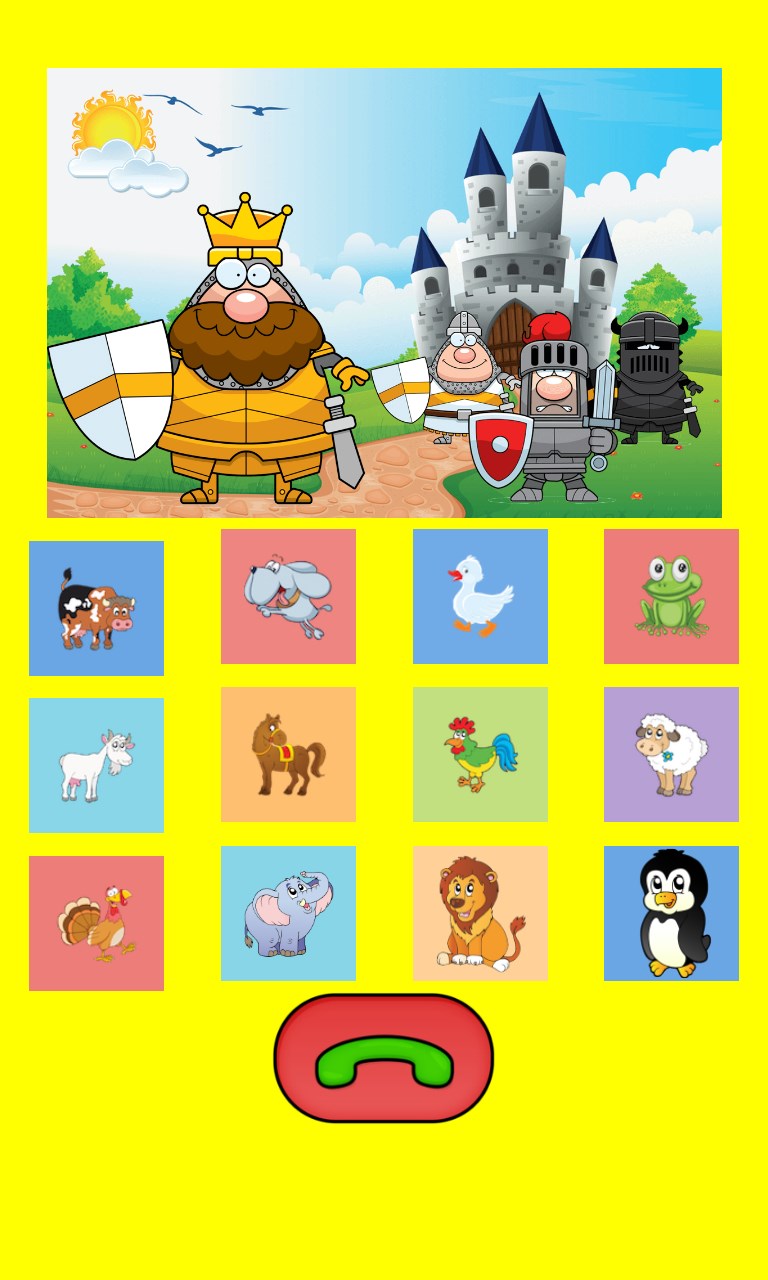
Task: Select the brown horse tile
Action: click(x=288, y=754)
